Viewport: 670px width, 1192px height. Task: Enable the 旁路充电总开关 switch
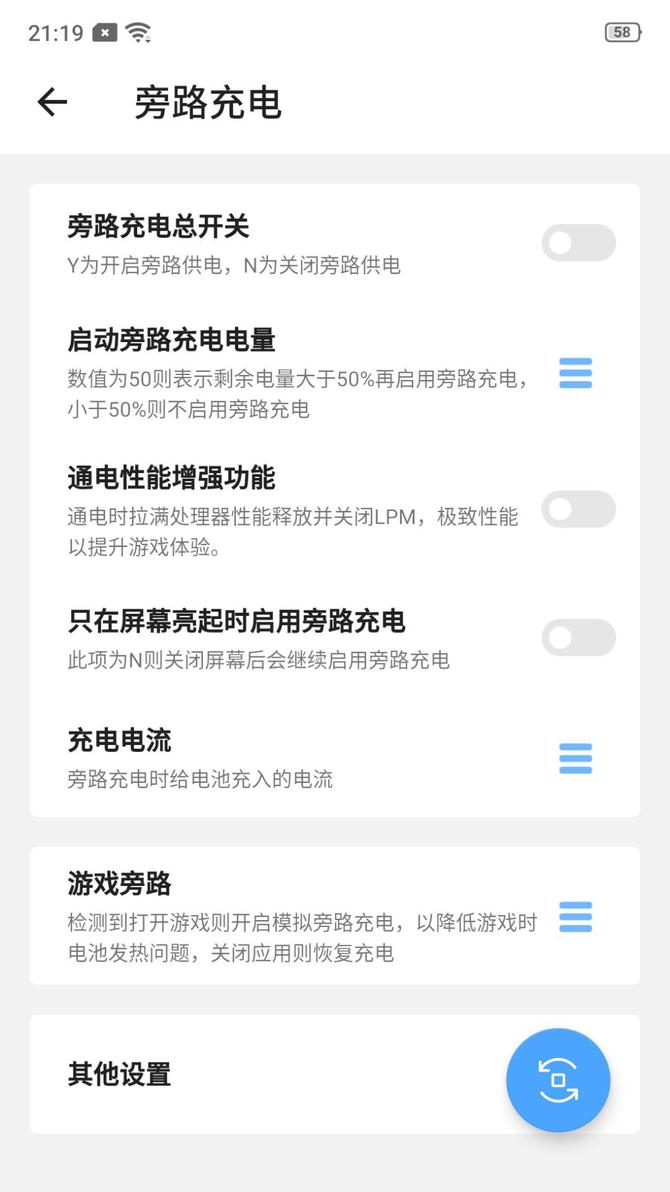pyautogui.click(x=578, y=243)
